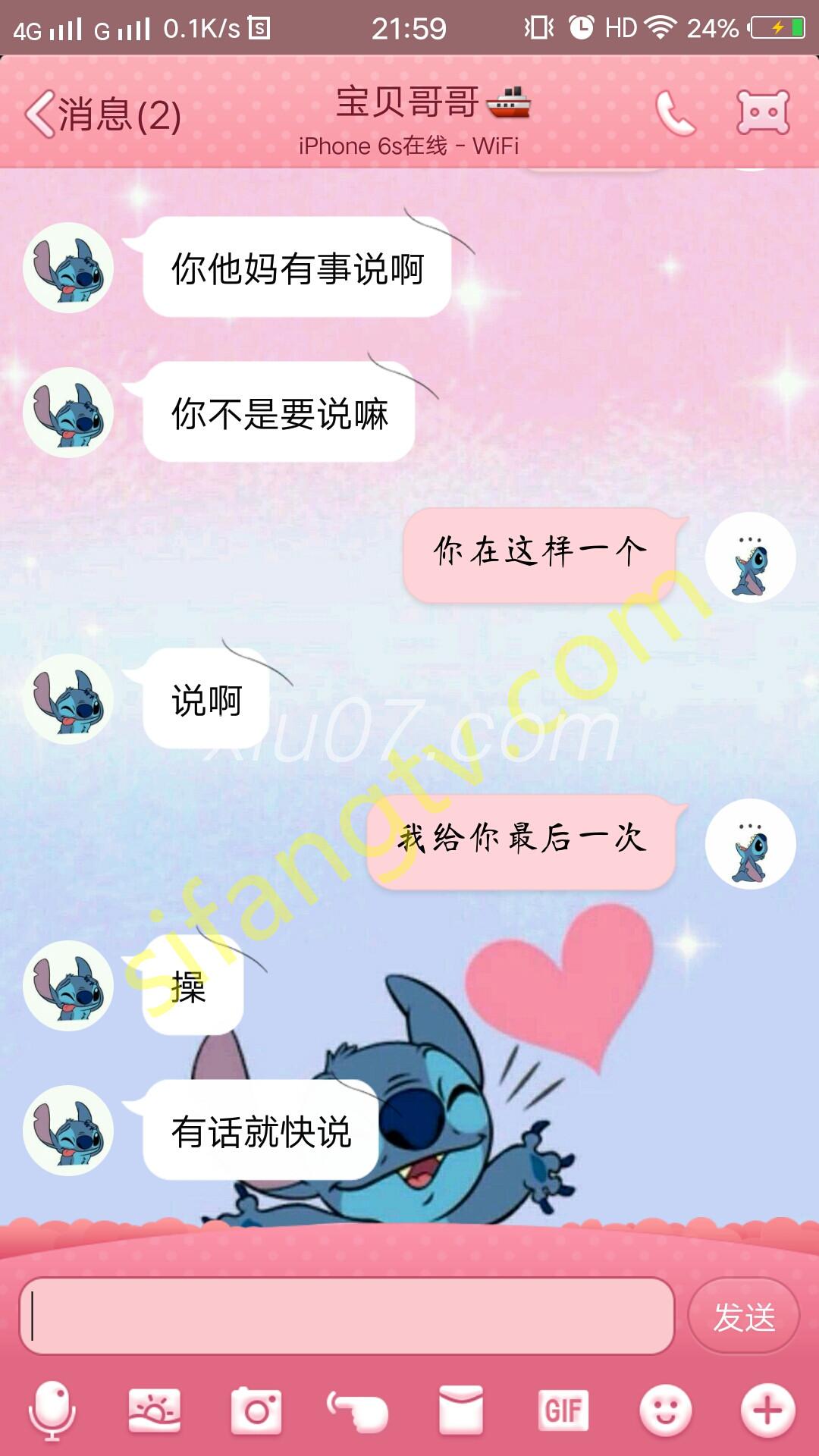Image resolution: width=819 pixels, height=1456 pixels.
Task: Start a voice call with 宝贝哥哥
Action: click(674, 114)
